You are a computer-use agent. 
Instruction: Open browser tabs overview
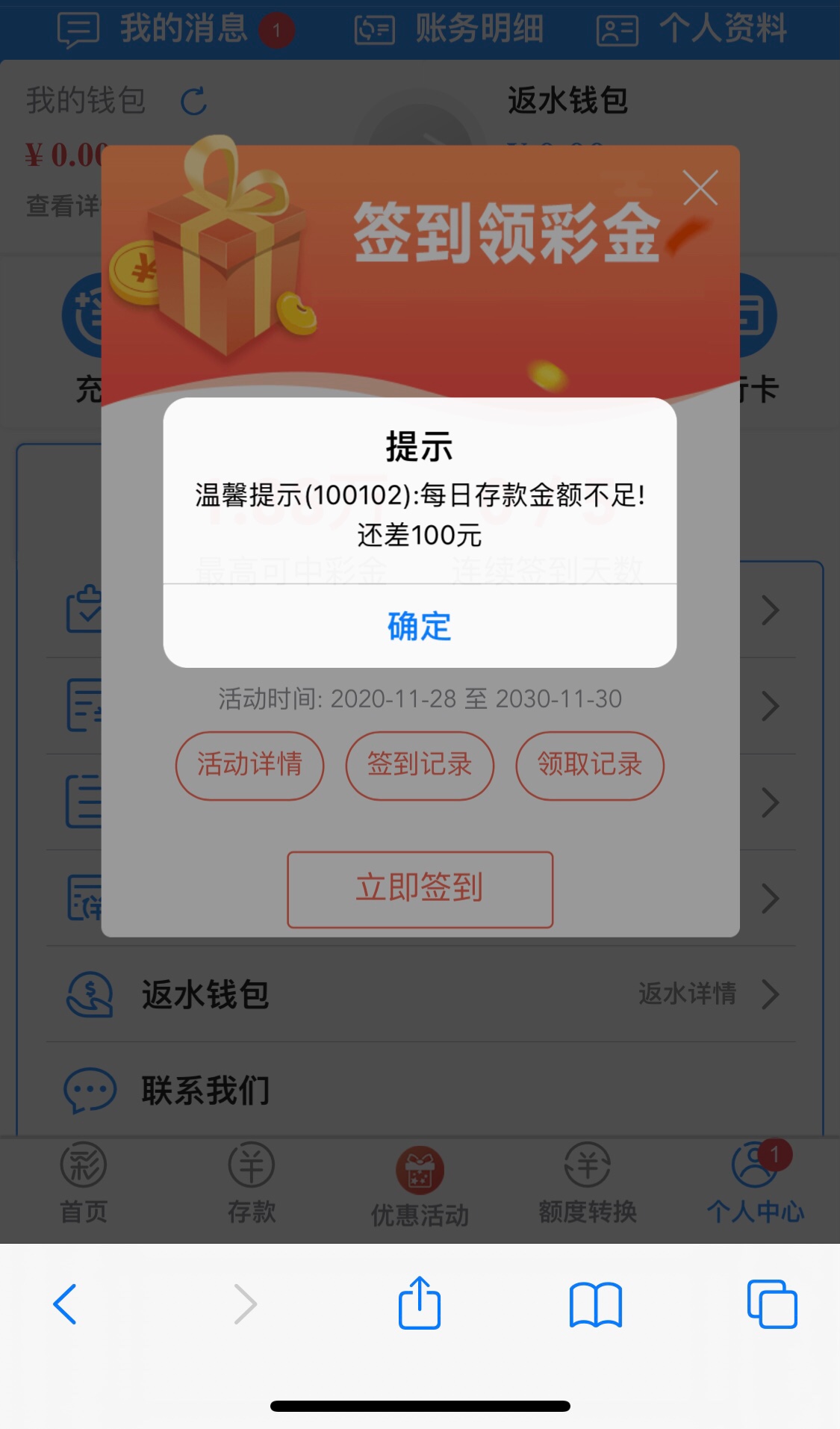click(772, 1304)
